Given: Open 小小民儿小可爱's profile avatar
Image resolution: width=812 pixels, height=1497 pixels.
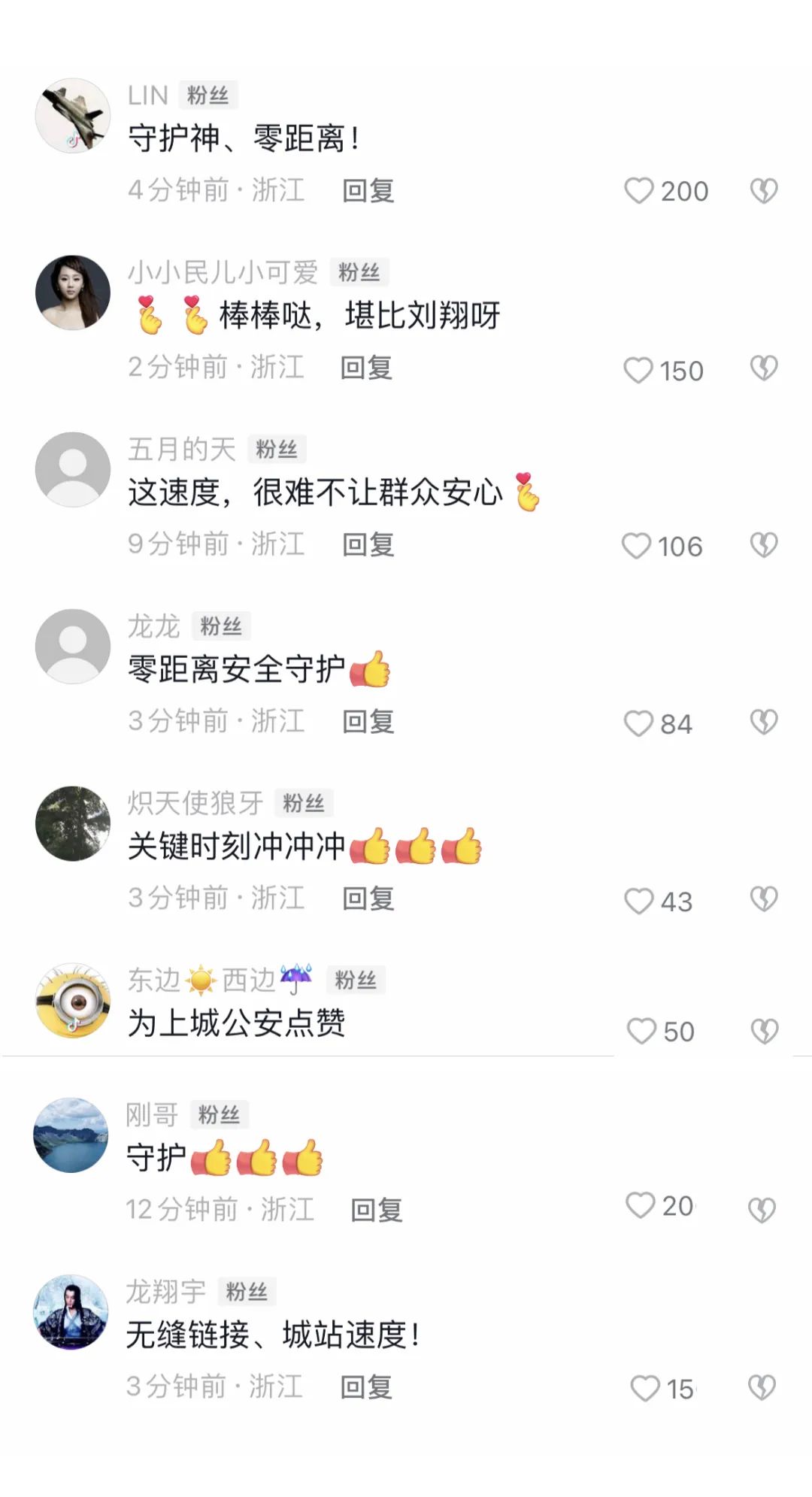Looking at the screenshot, I should 73,292.
